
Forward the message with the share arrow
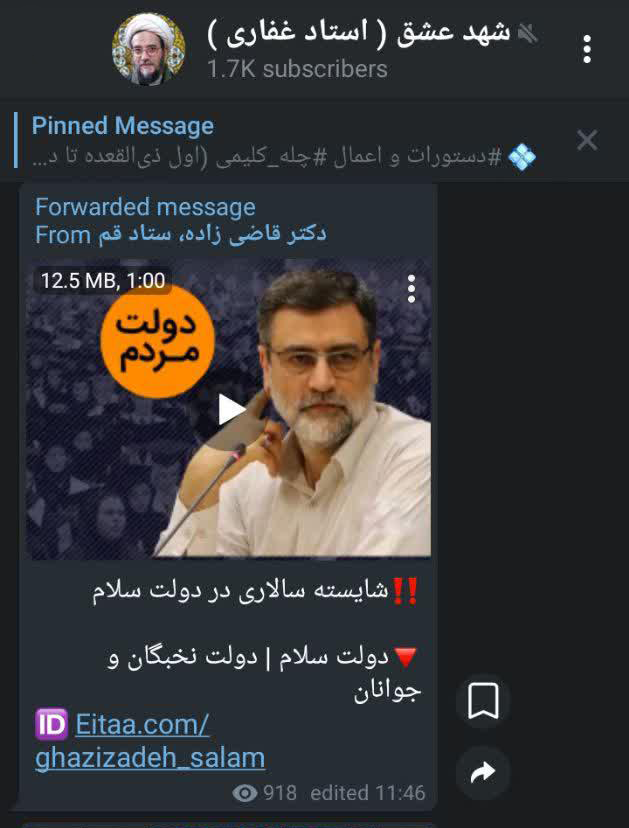(483, 771)
